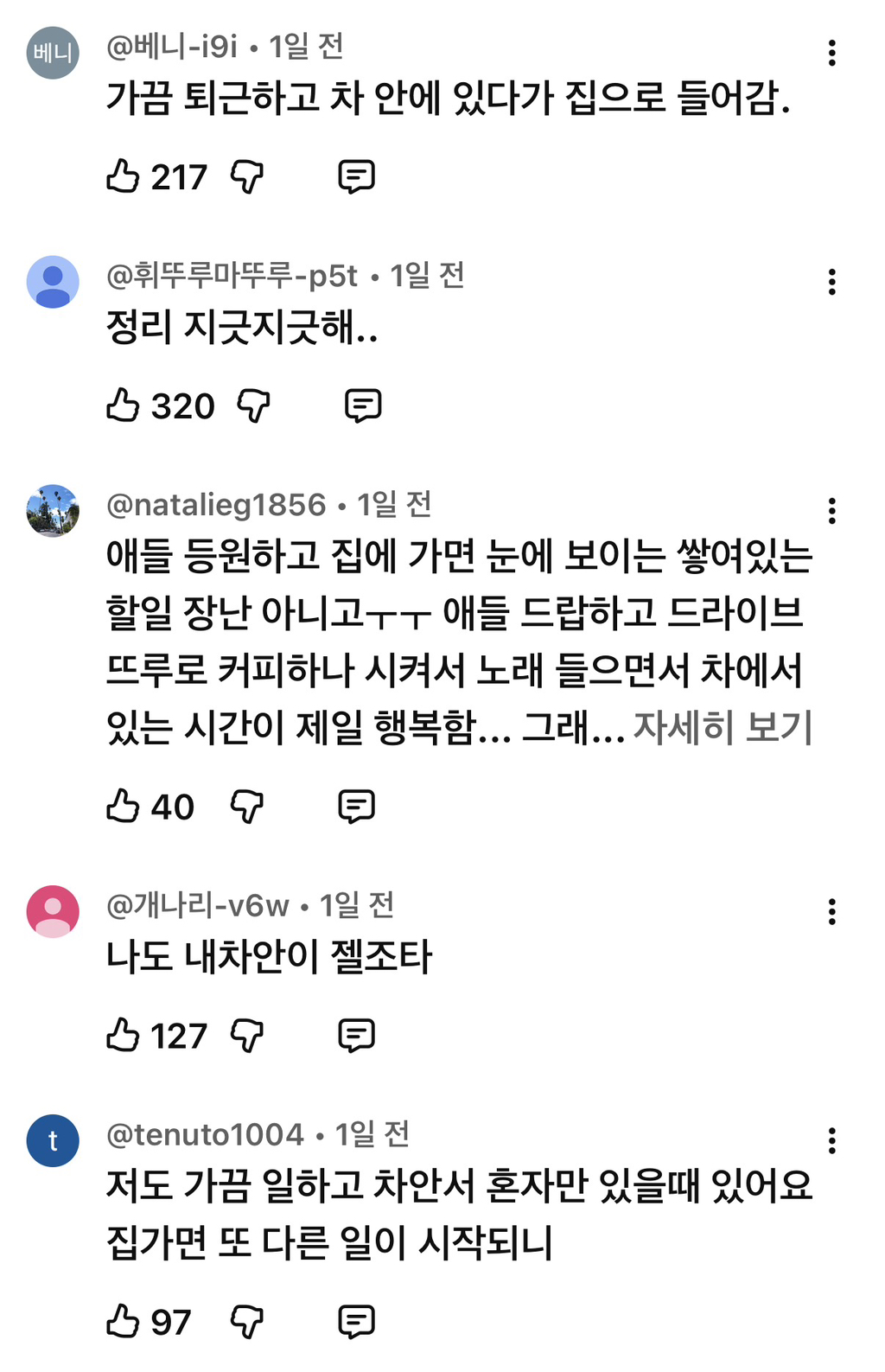Click the dislike icon on @natalieg1856's comment
The image size is (885, 1372).
[x=248, y=806]
